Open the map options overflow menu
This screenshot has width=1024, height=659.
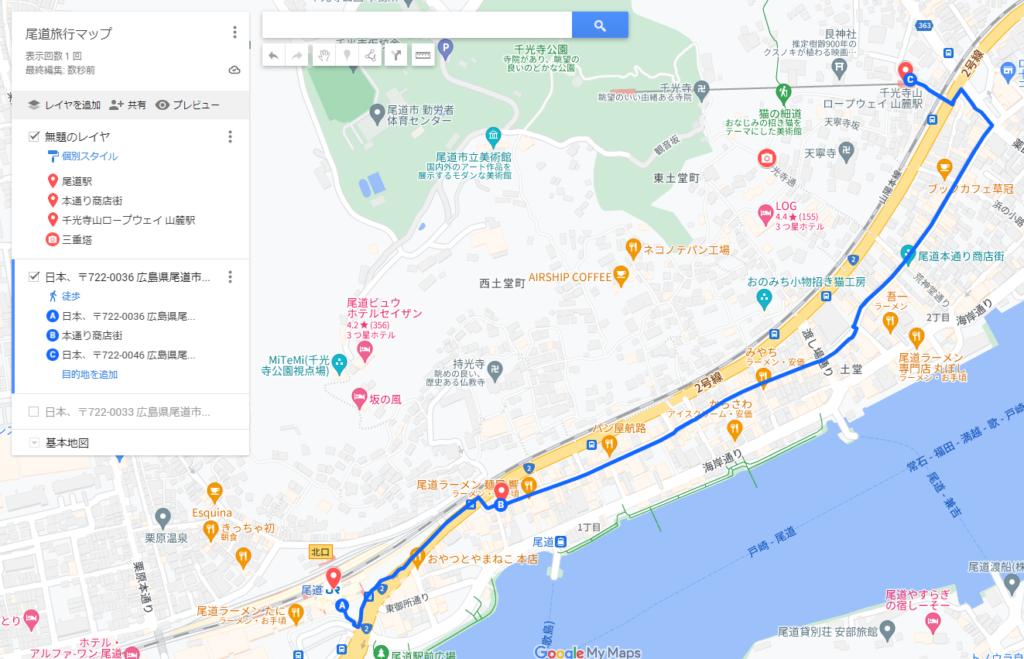234,33
